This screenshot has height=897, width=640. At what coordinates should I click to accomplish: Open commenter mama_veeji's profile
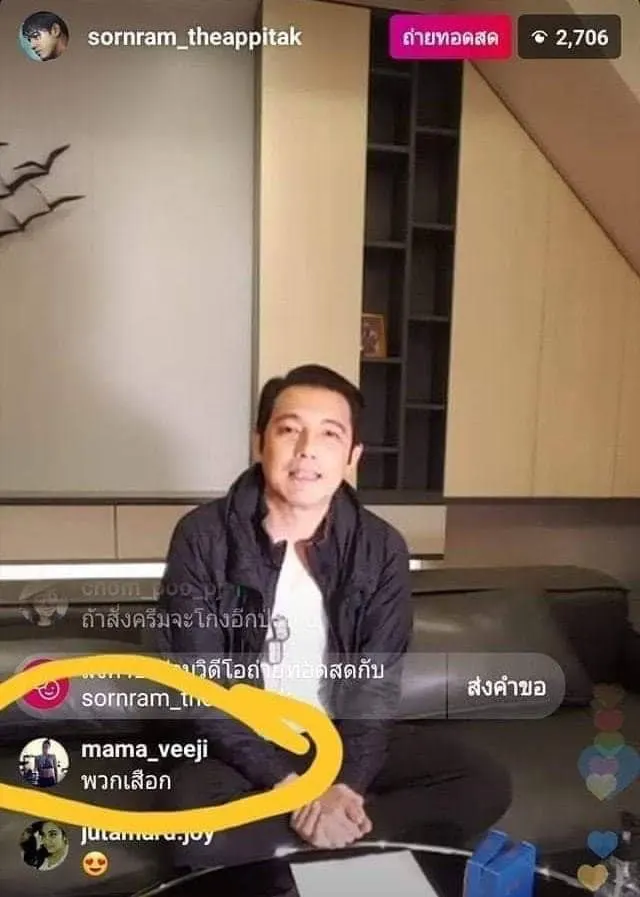45,763
